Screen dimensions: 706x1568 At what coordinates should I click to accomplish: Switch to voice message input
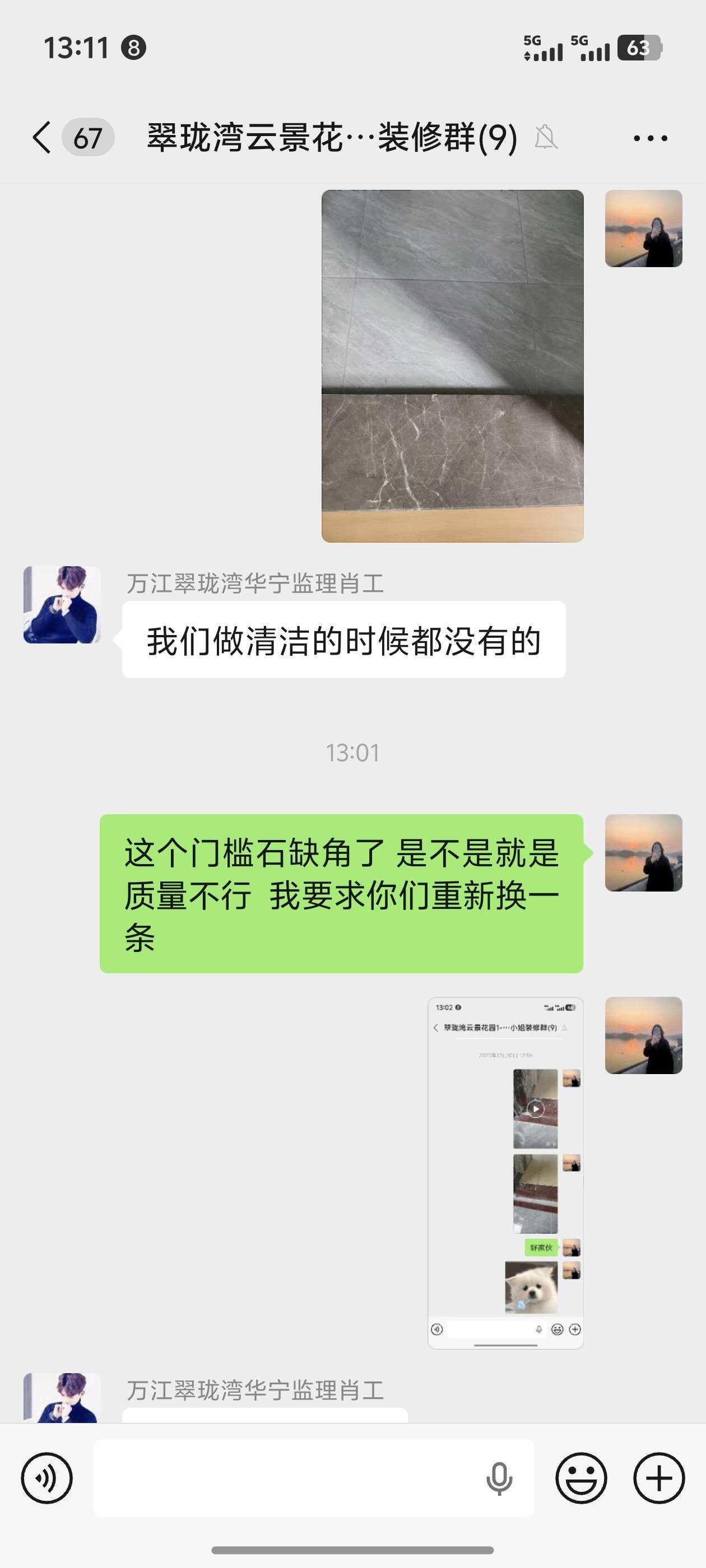47,1478
